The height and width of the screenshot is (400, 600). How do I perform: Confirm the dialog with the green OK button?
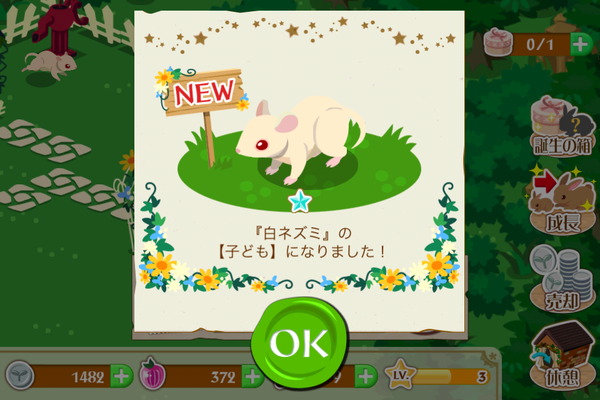click(299, 342)
